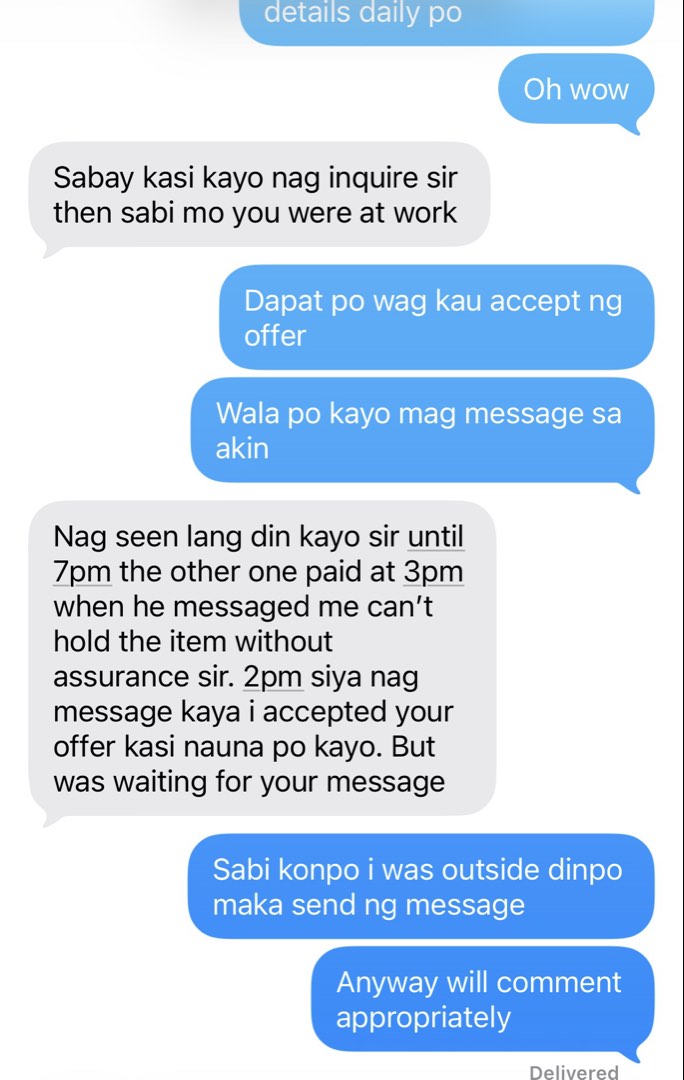Select the underlined "2pm" time link

click(273, 676)
